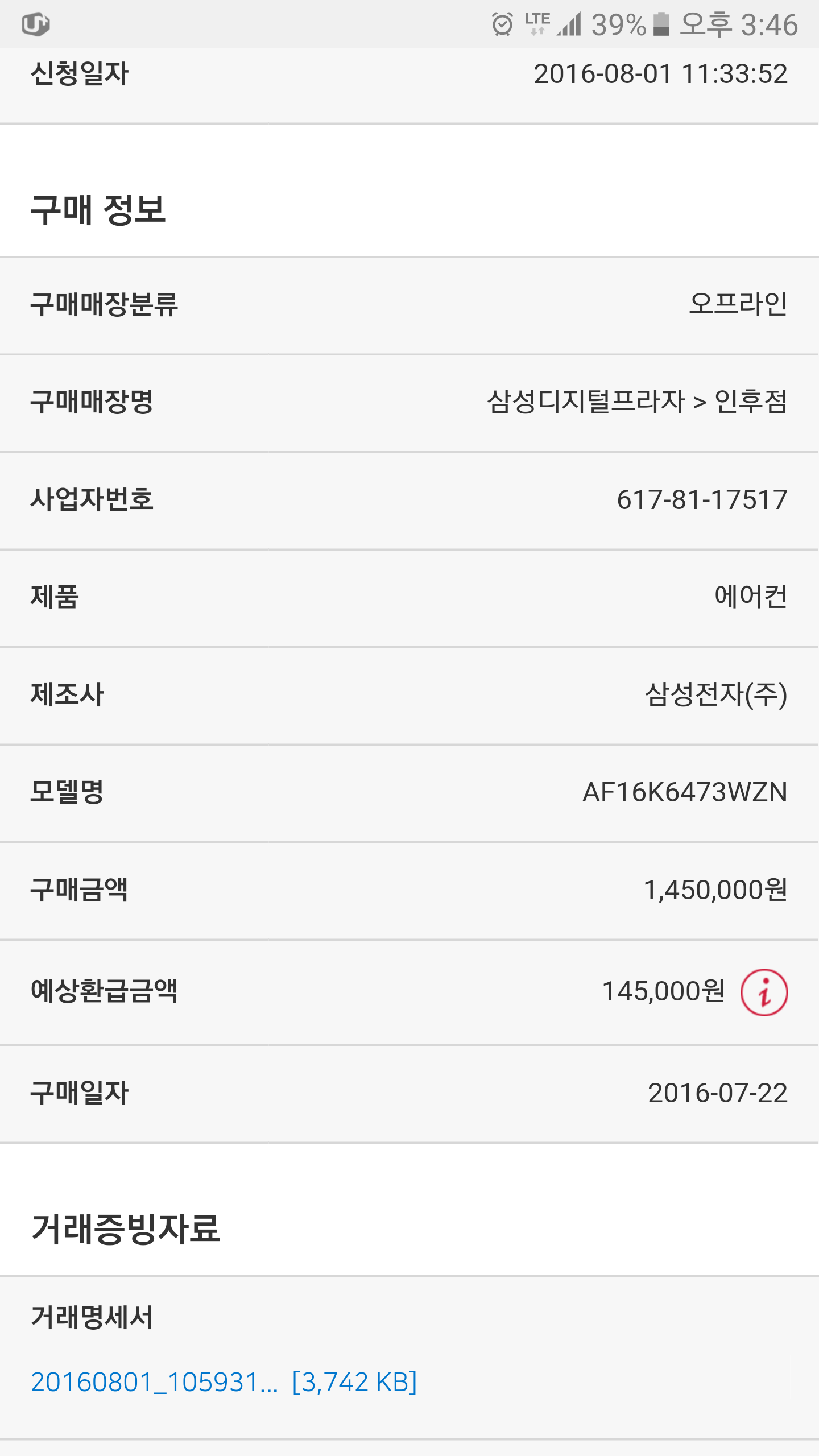Open the 20160801_105931 거래명세서 attachment
This screenshot has width=819, height=1456.
coord(224,1382)
